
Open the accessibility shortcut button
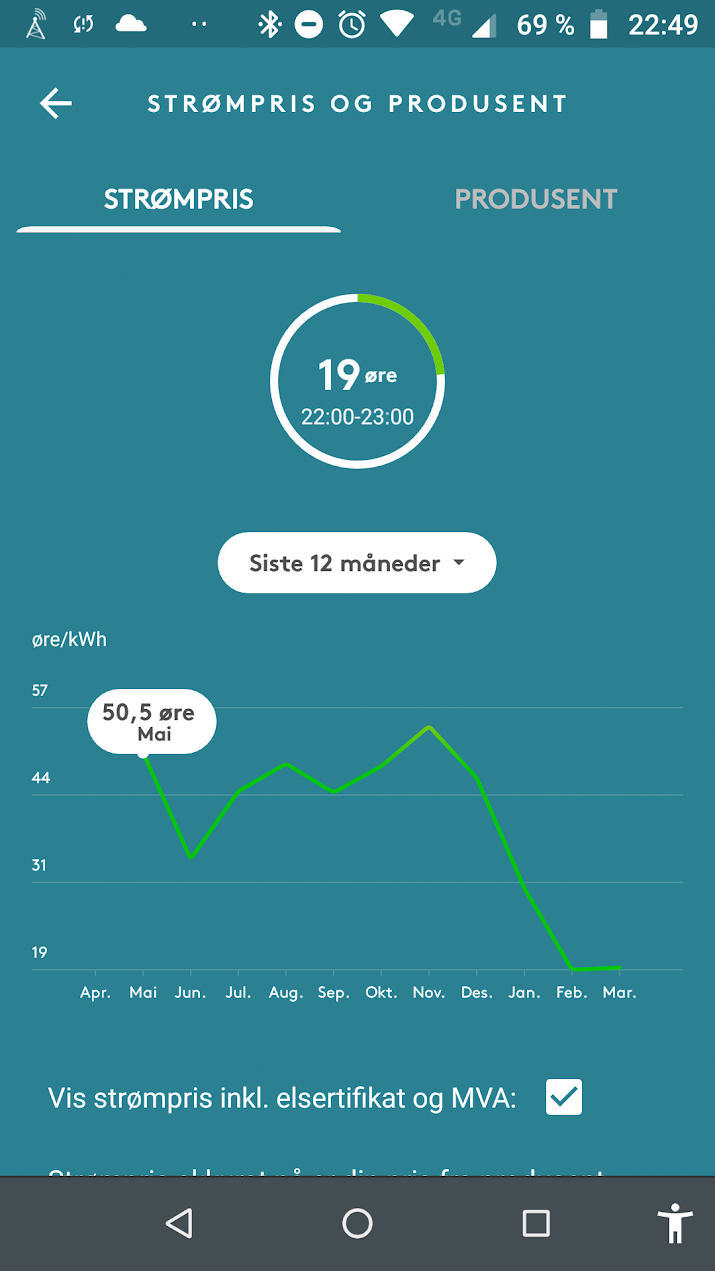676,1223
